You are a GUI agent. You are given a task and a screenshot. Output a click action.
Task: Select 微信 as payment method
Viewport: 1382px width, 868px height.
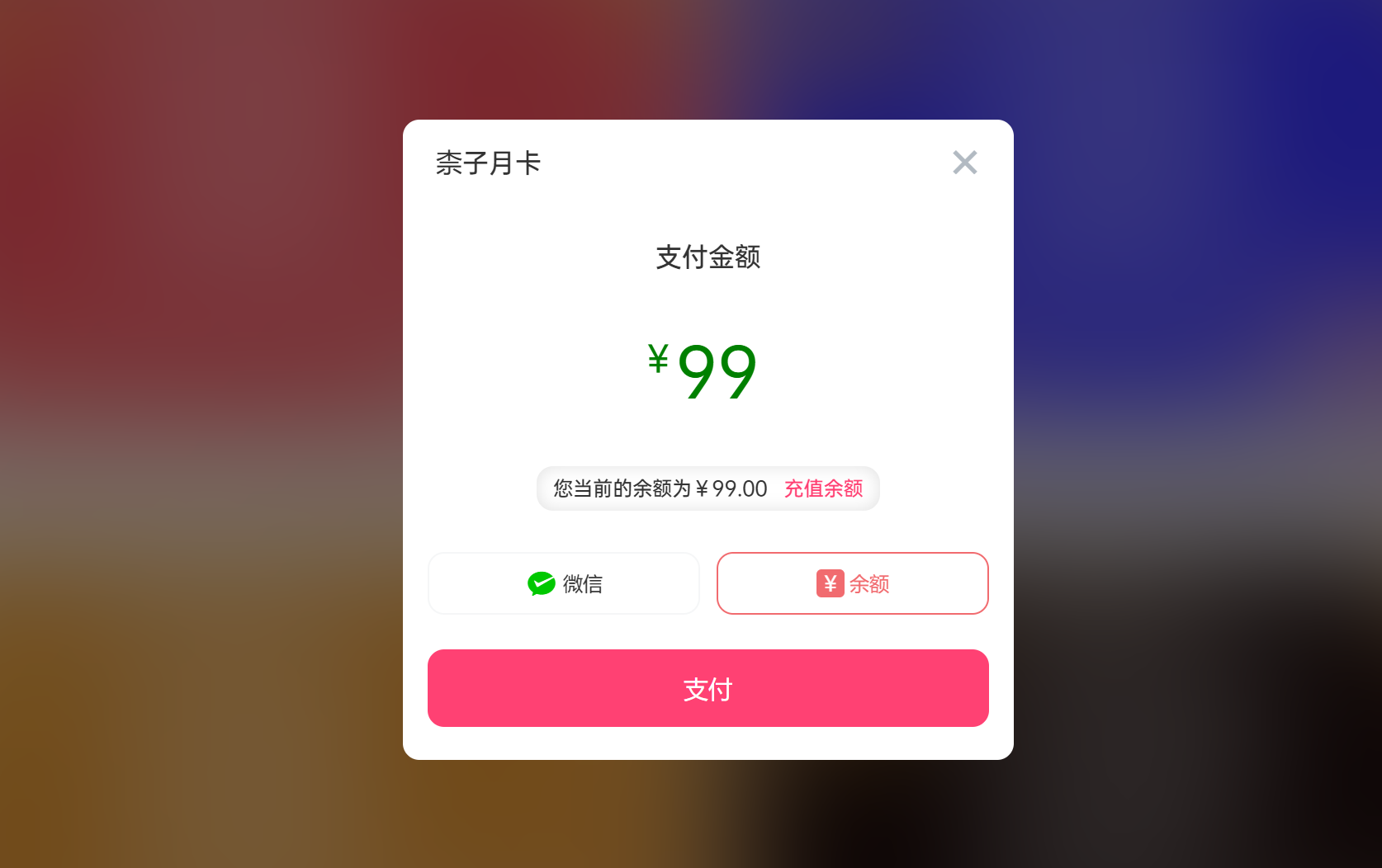(x=564, y=583)
